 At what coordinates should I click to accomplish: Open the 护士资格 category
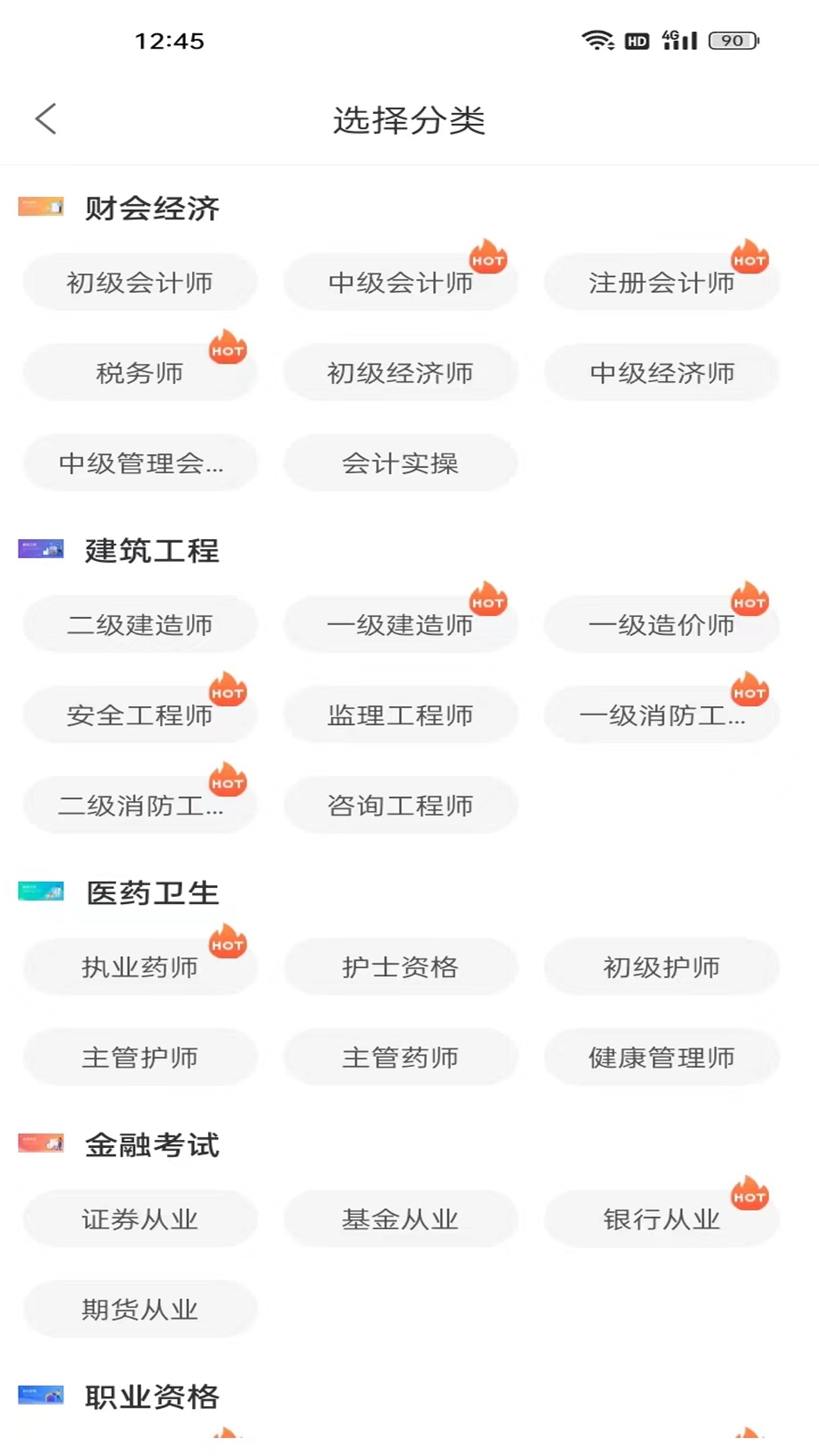tap(400, 967)
